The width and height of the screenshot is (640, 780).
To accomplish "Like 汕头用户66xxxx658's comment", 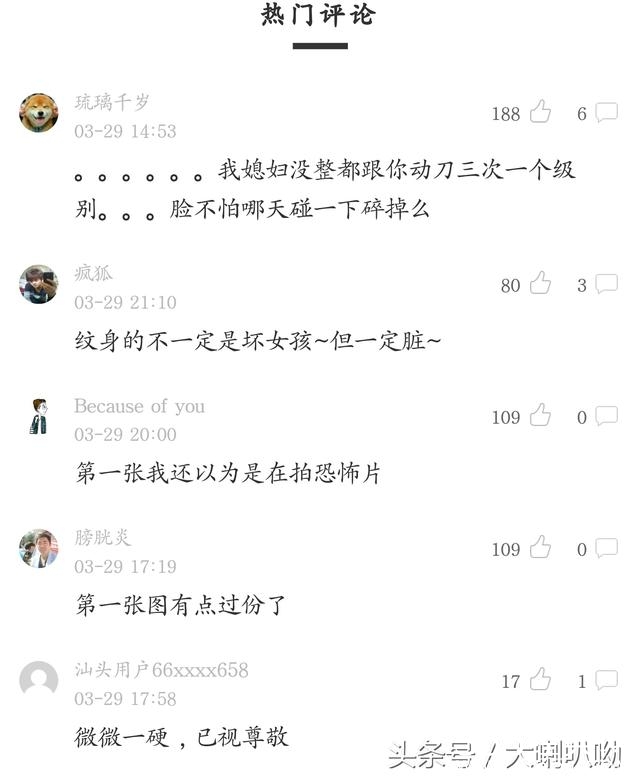I will click(540, 680).
